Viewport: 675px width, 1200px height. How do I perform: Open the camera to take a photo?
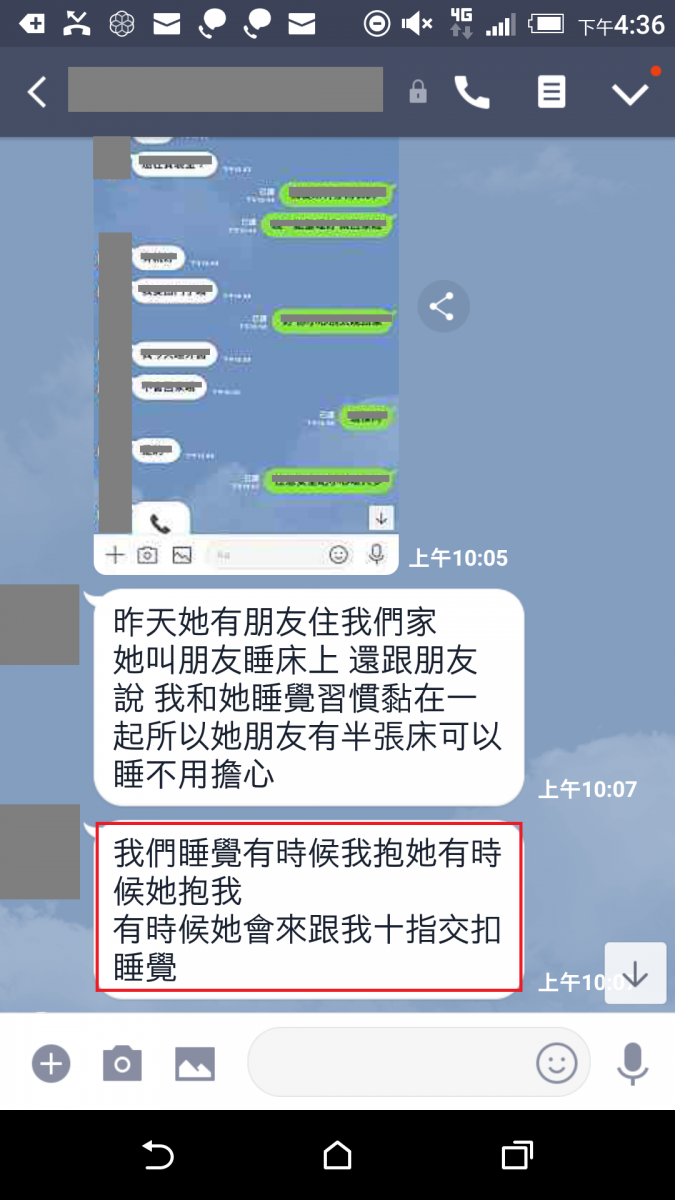tap(122, 1063)
